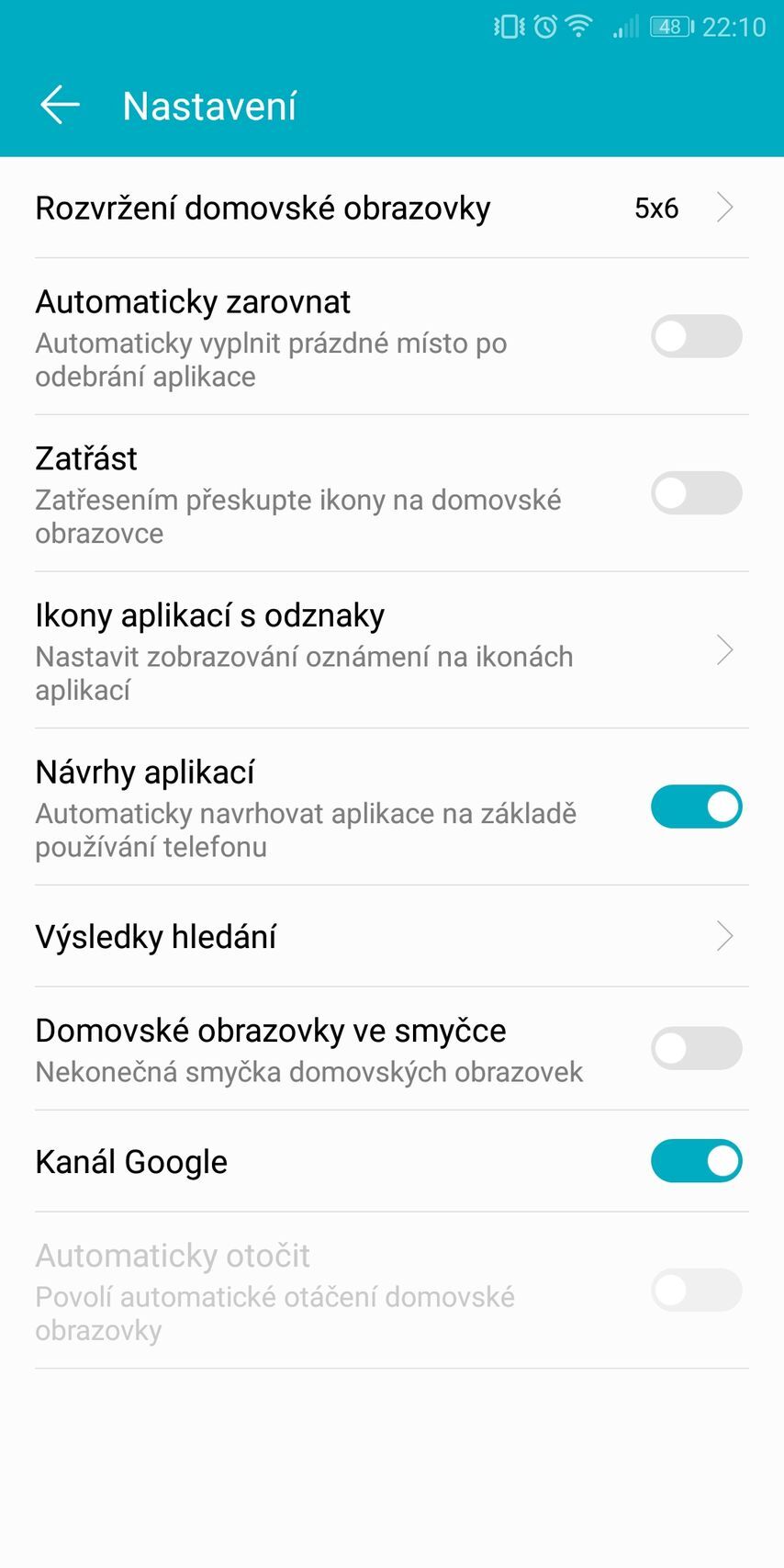Select the 5x6 layout value

[657, 208]
